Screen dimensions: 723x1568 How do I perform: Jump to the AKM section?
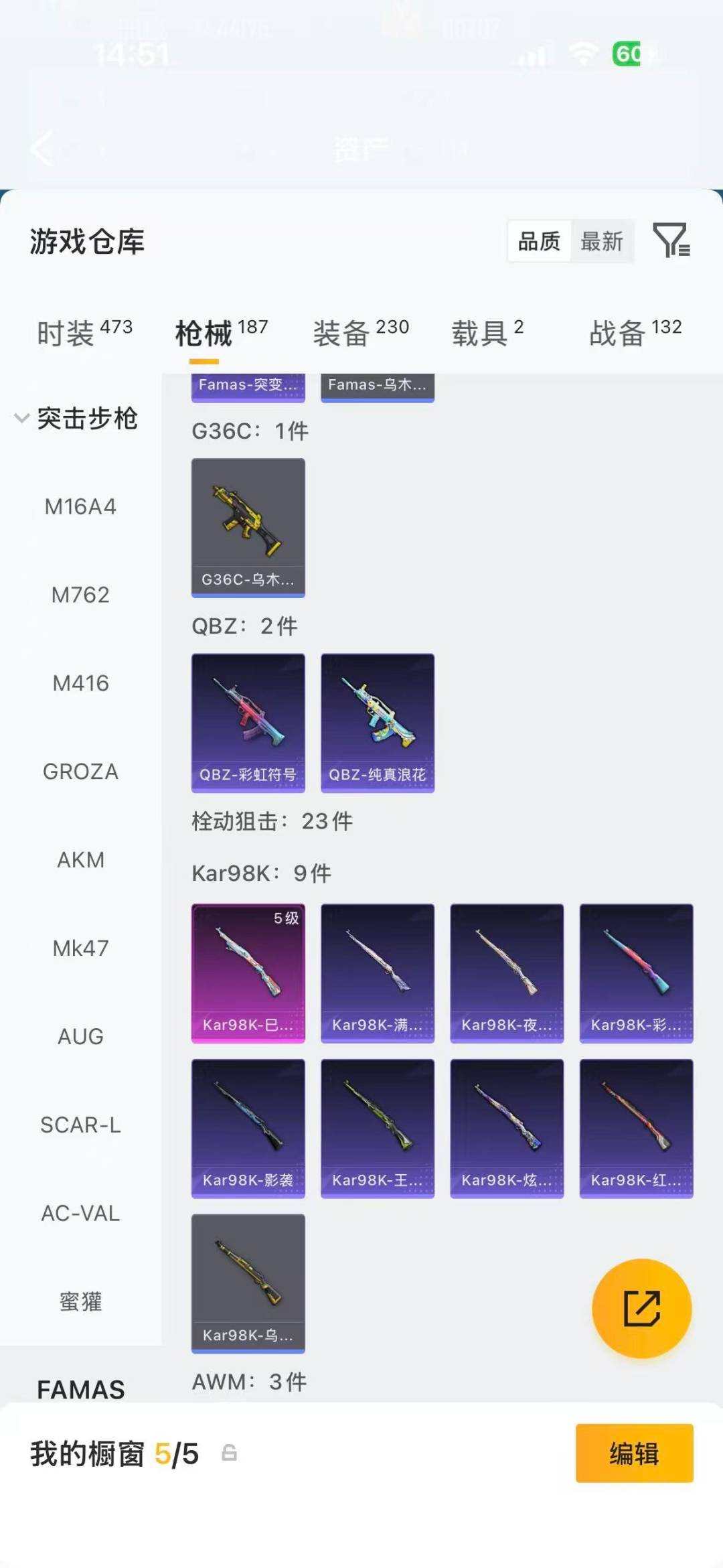click(x=80, y=860)
